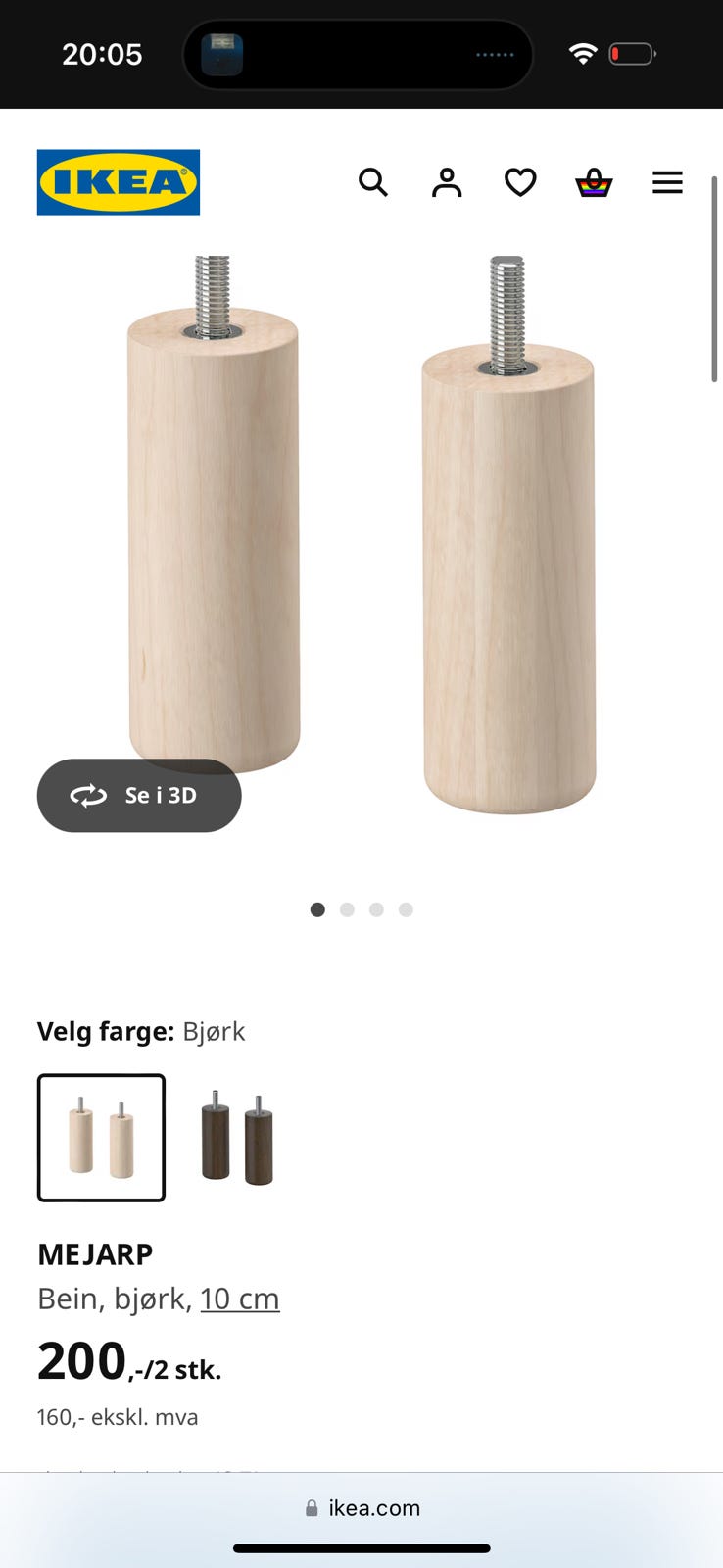Tap the ikea.com address bar
723x1568 pixels.
(361, 1508)
